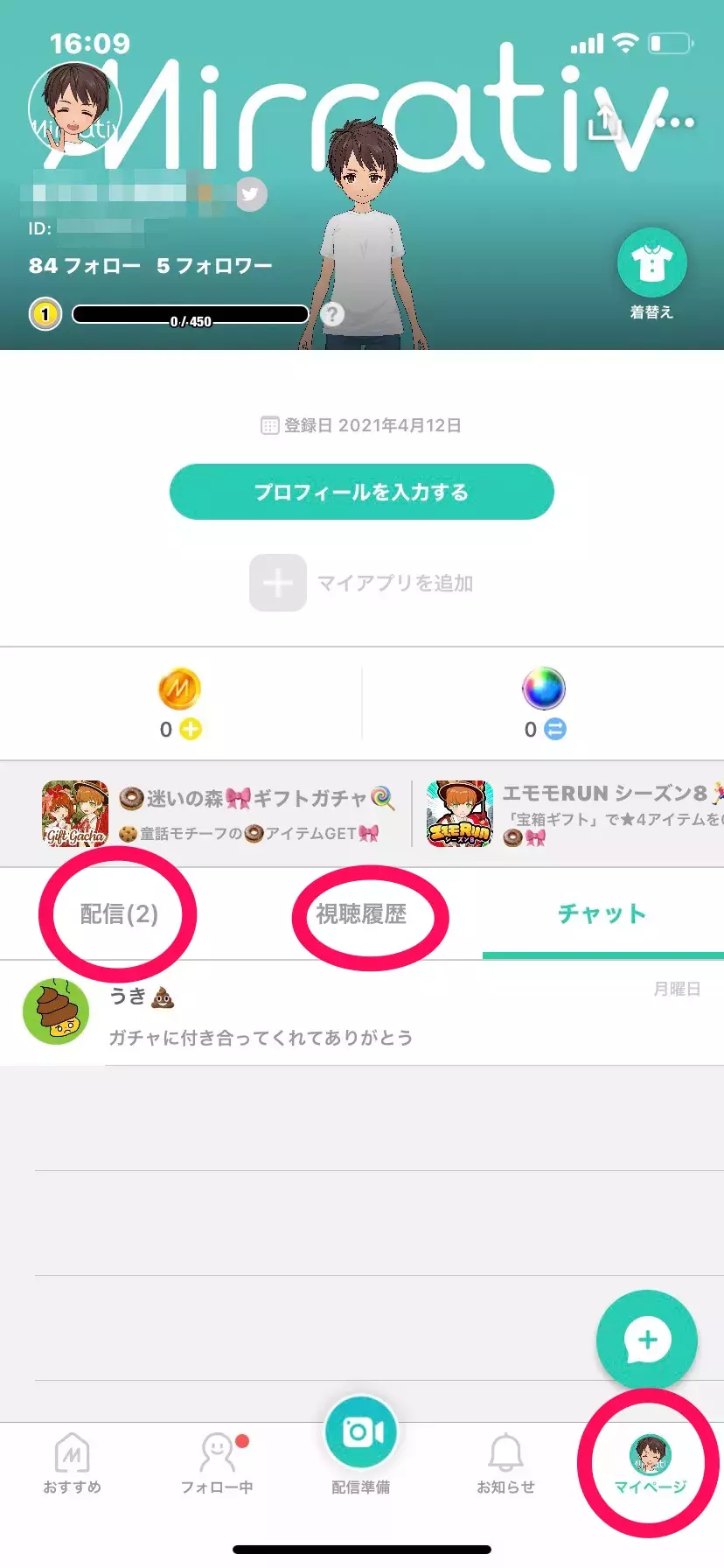
Task: Select the チャット tab
Action: pos(602,914)
